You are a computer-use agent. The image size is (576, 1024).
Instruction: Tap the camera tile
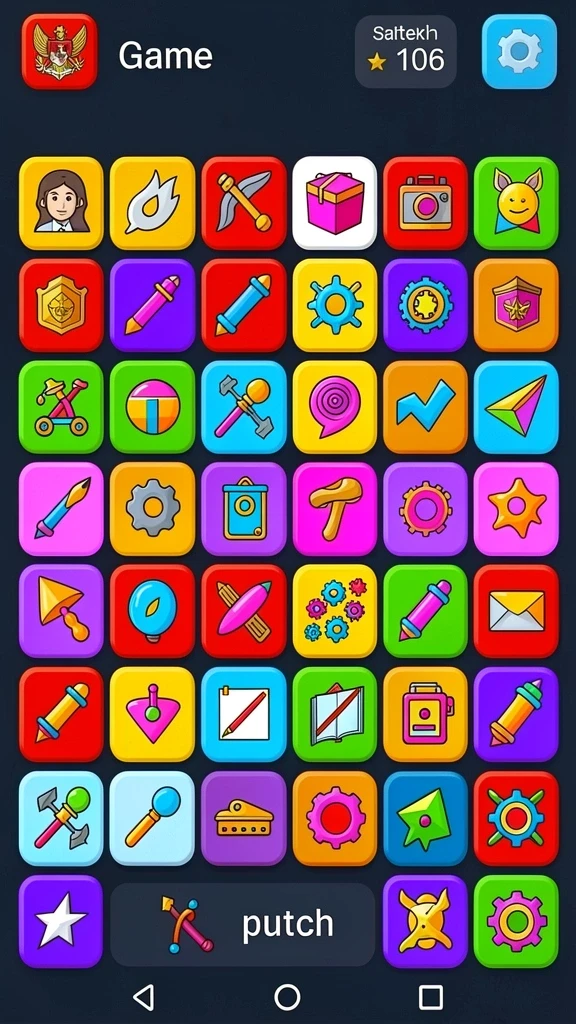point(425,203)
